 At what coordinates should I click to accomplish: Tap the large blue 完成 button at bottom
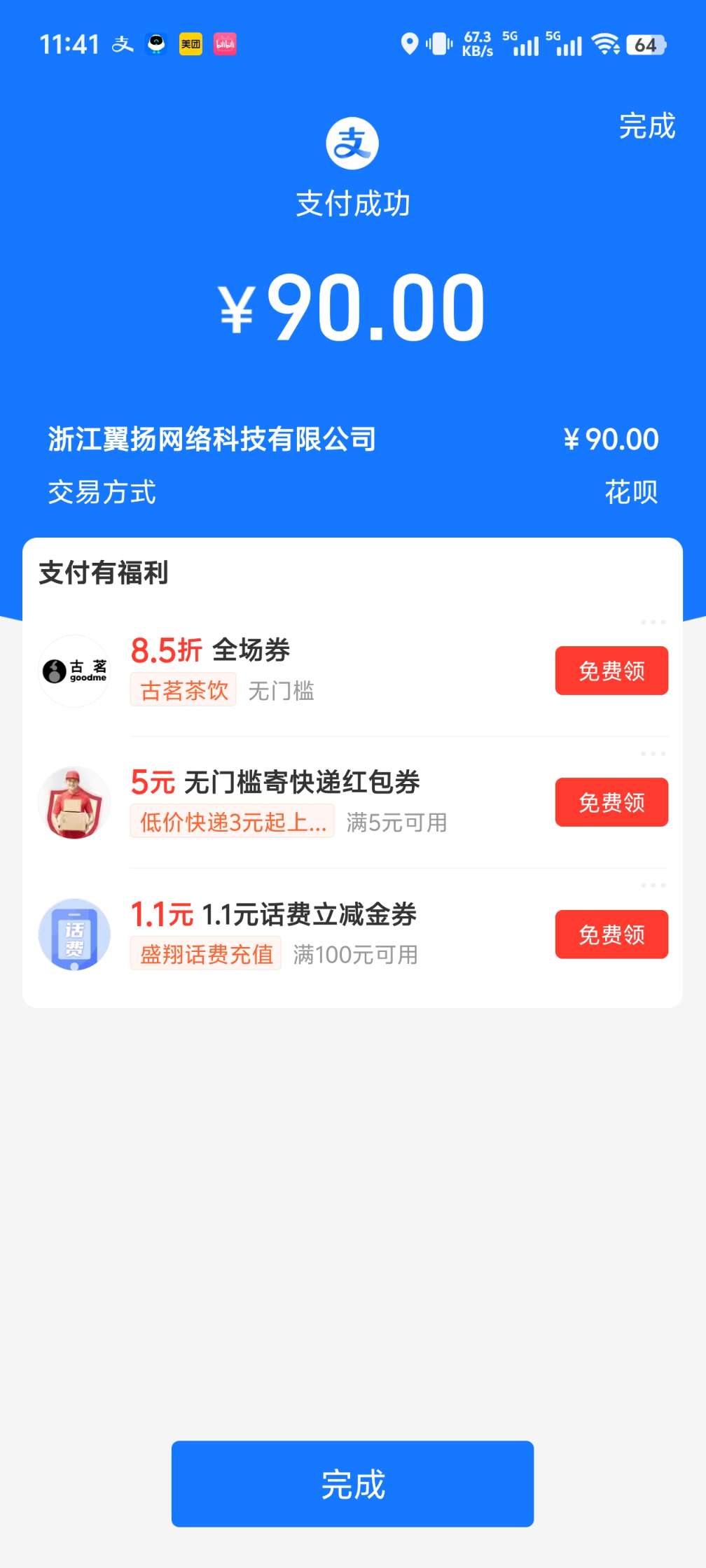(352, 1483)
